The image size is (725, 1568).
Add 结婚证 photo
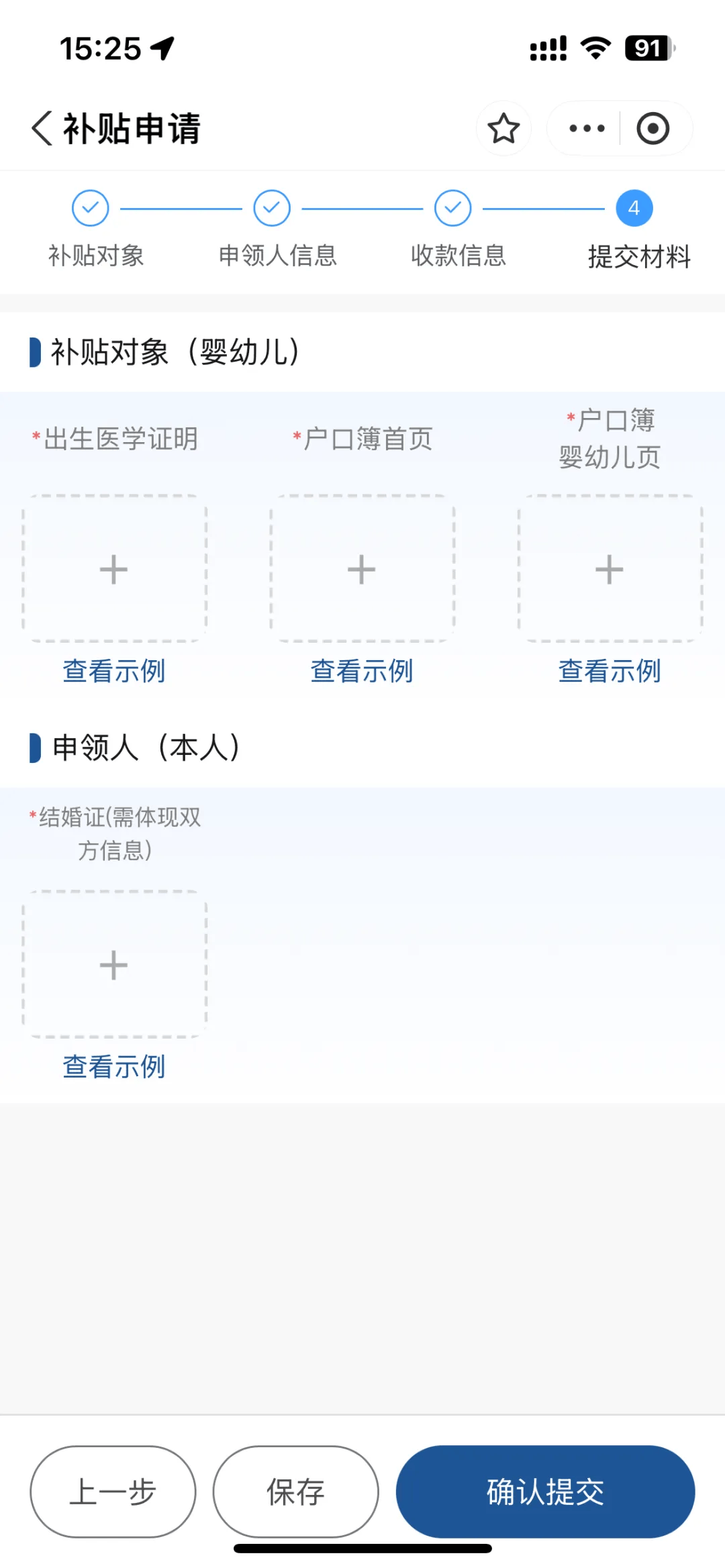(x=114, y=964)
